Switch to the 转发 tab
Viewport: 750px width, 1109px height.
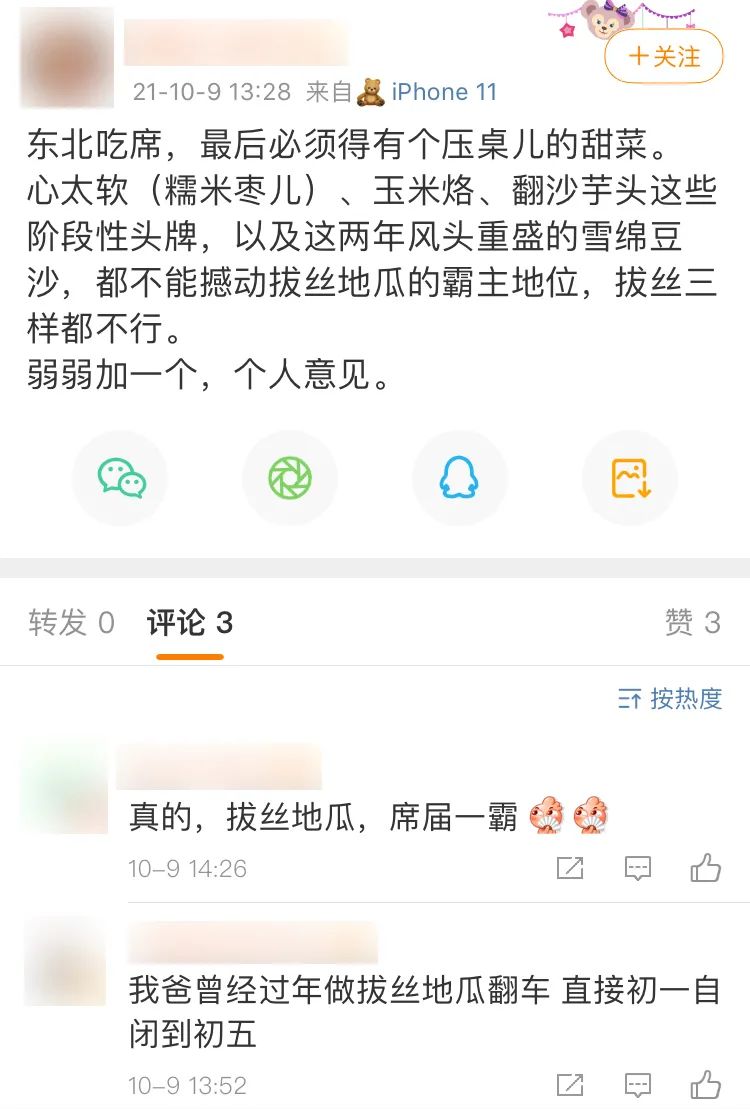coord(70,622)
